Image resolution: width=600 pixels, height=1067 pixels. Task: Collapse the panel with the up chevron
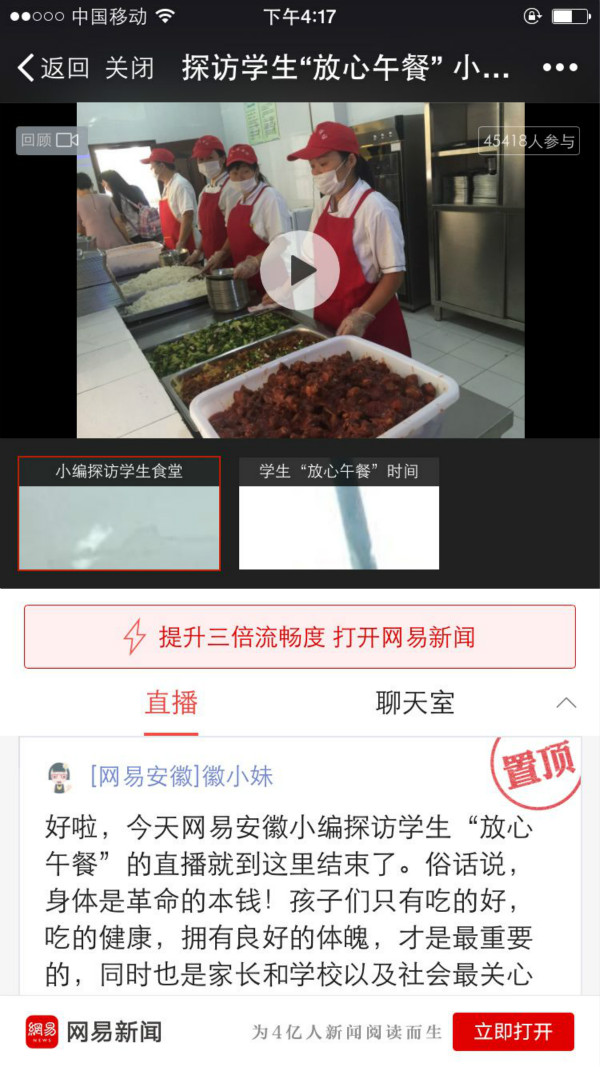tap(566, 703)
